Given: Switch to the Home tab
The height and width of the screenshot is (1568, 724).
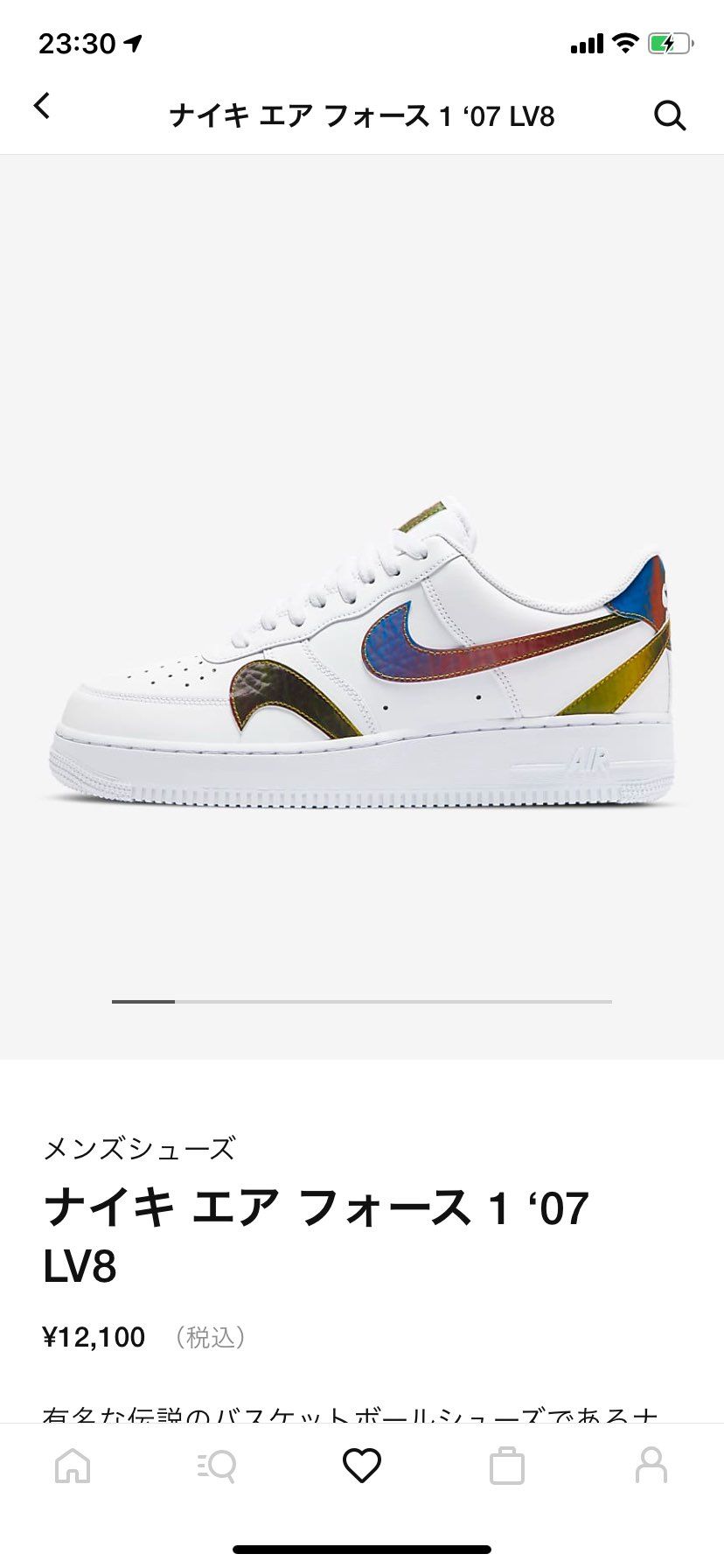Looking at the screenshot, I should pyautogui.click(x=73, y=1465).
